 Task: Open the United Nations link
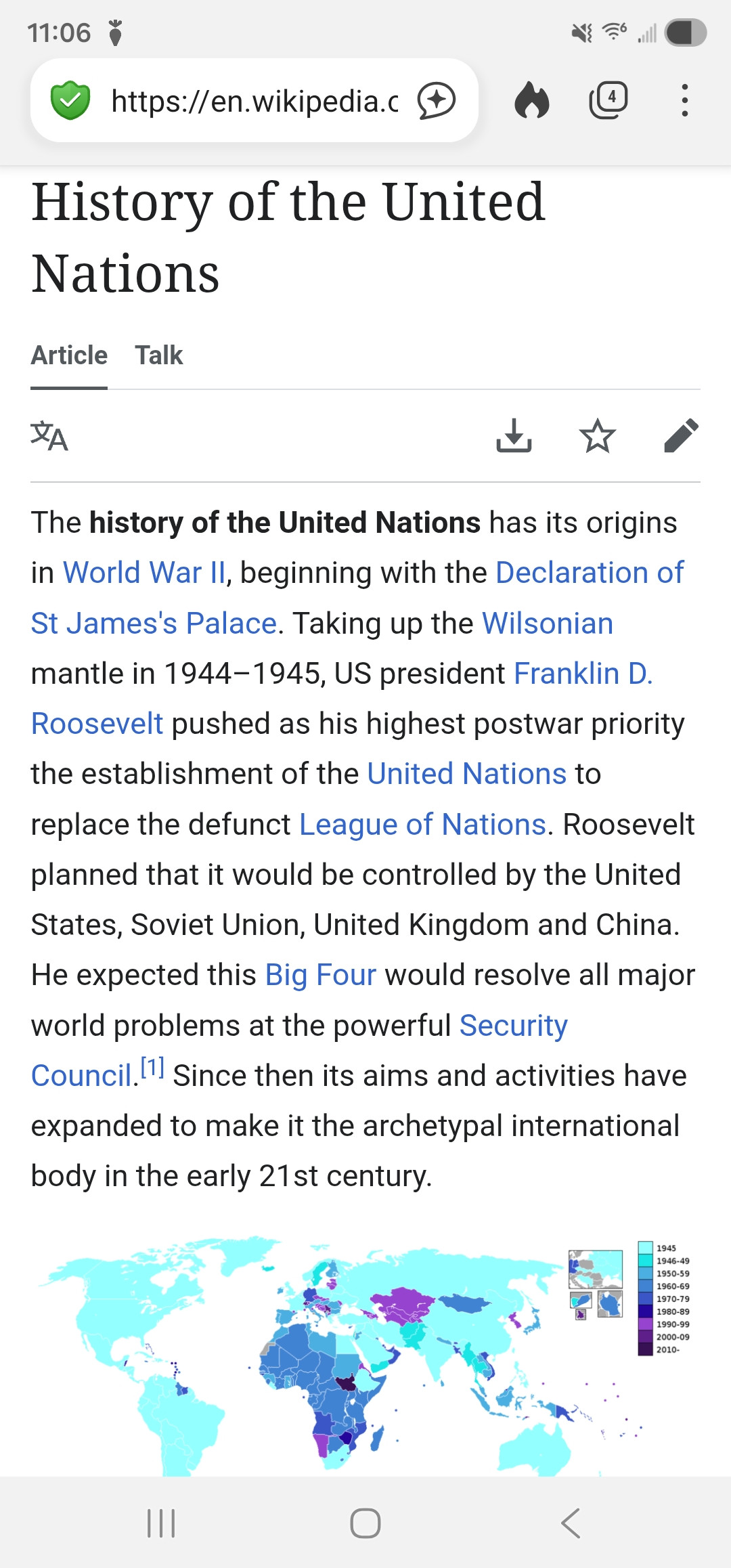click(x=466, y=774)
